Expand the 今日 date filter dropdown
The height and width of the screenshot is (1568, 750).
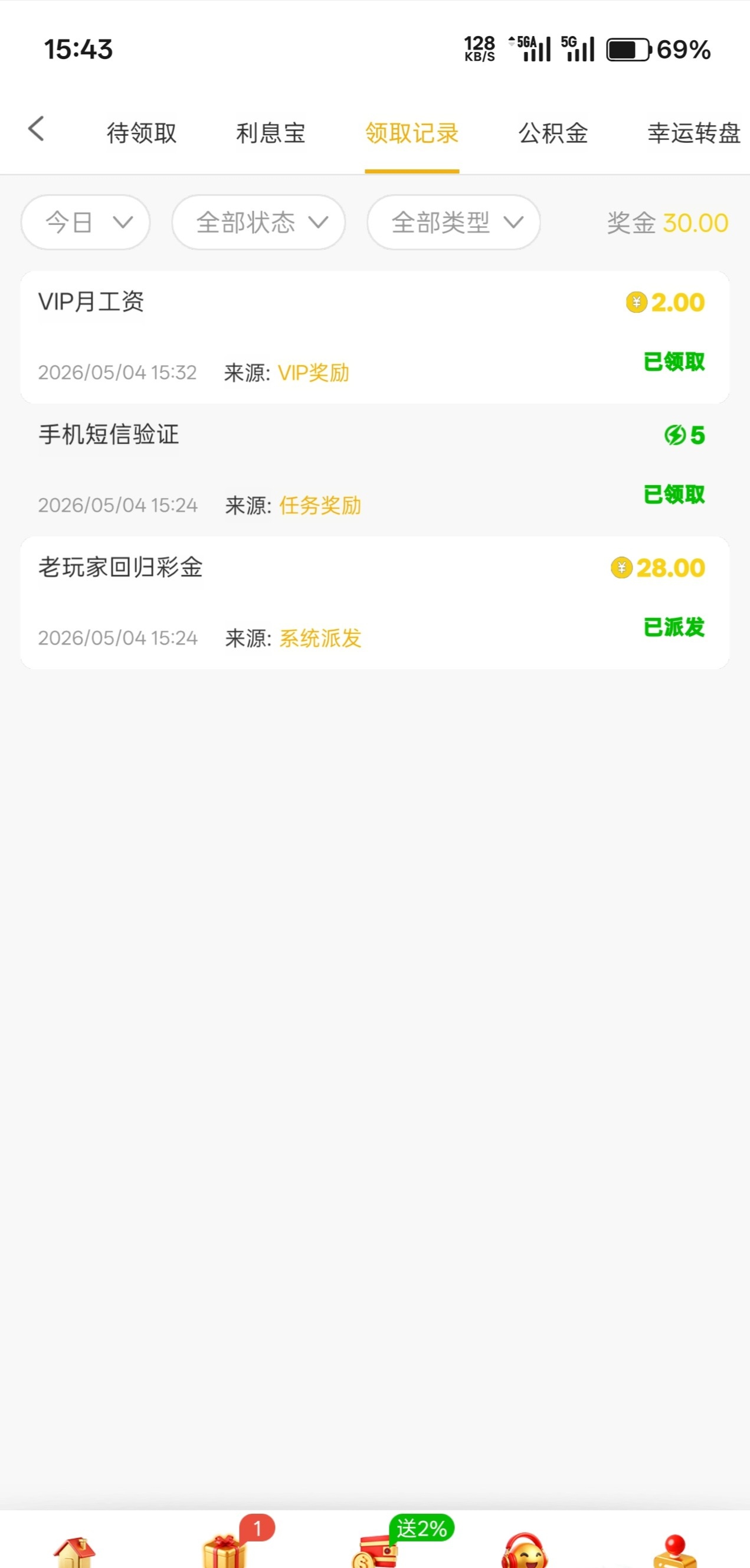pos(86,222)
